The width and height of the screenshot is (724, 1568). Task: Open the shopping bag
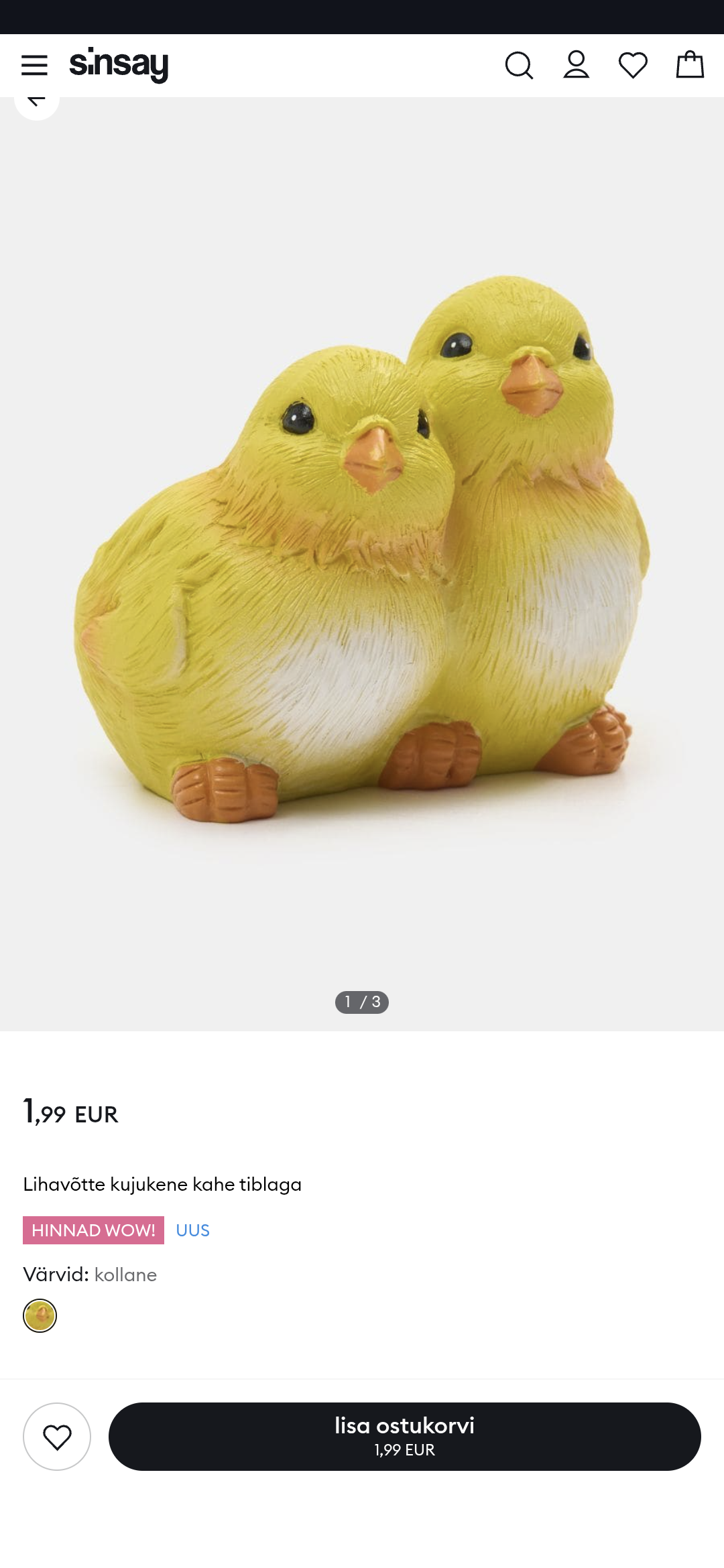point(690,66)
